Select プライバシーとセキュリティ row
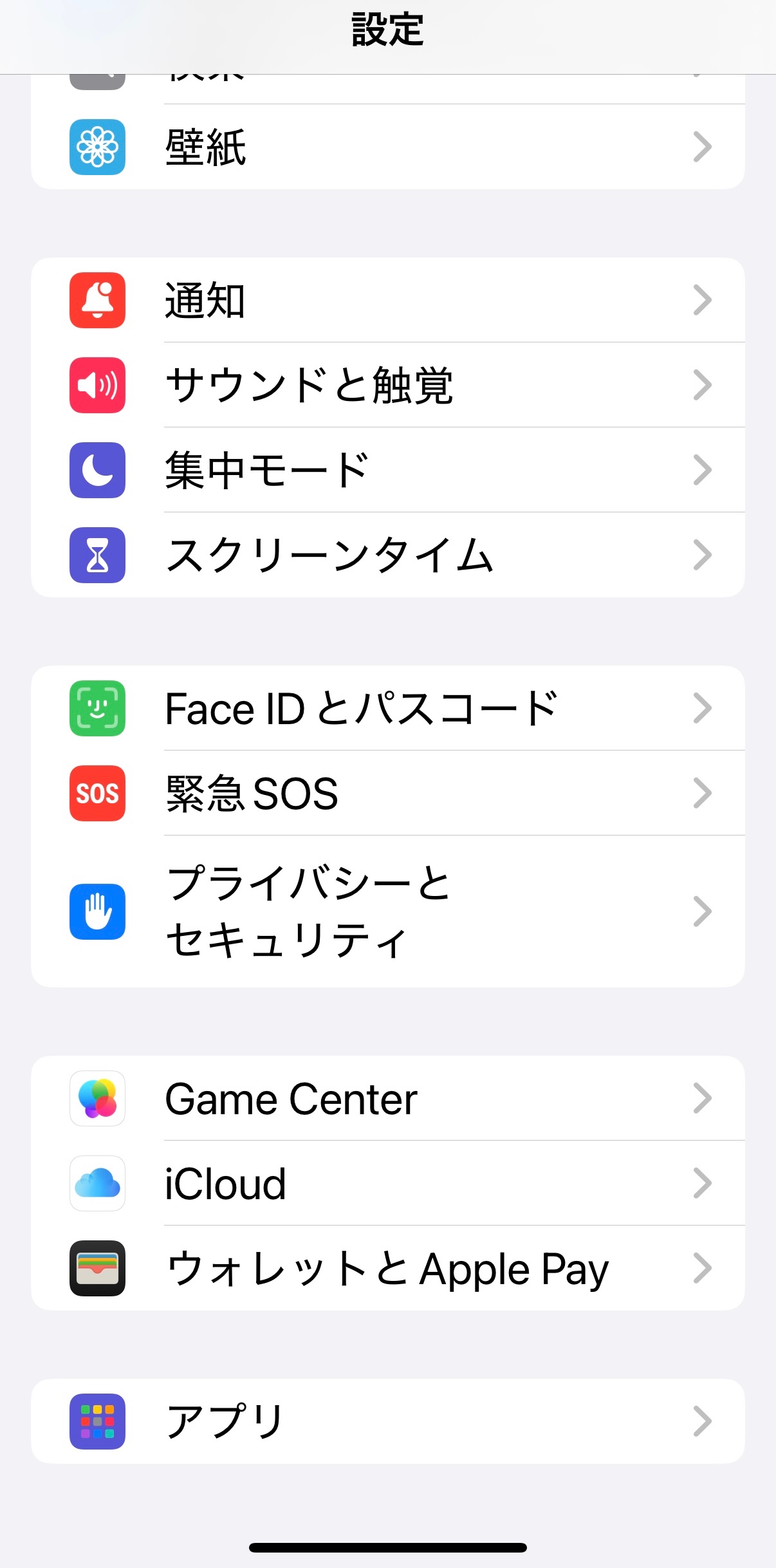Viewport: 776px width, 1568px height. (x=387, y=911)
